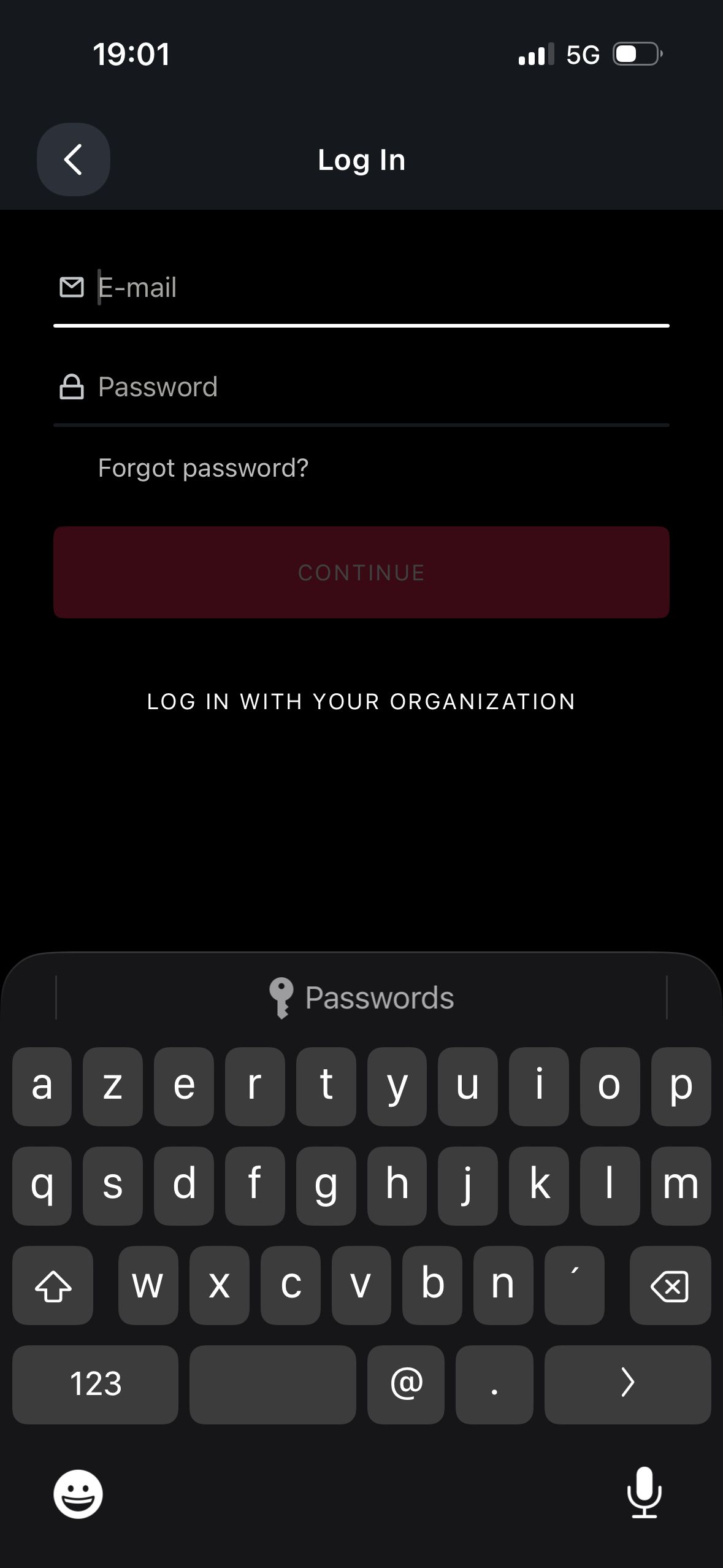Toggle the Shift key
This screenshot has height=1568, width=723.
tap(53, 1285)
